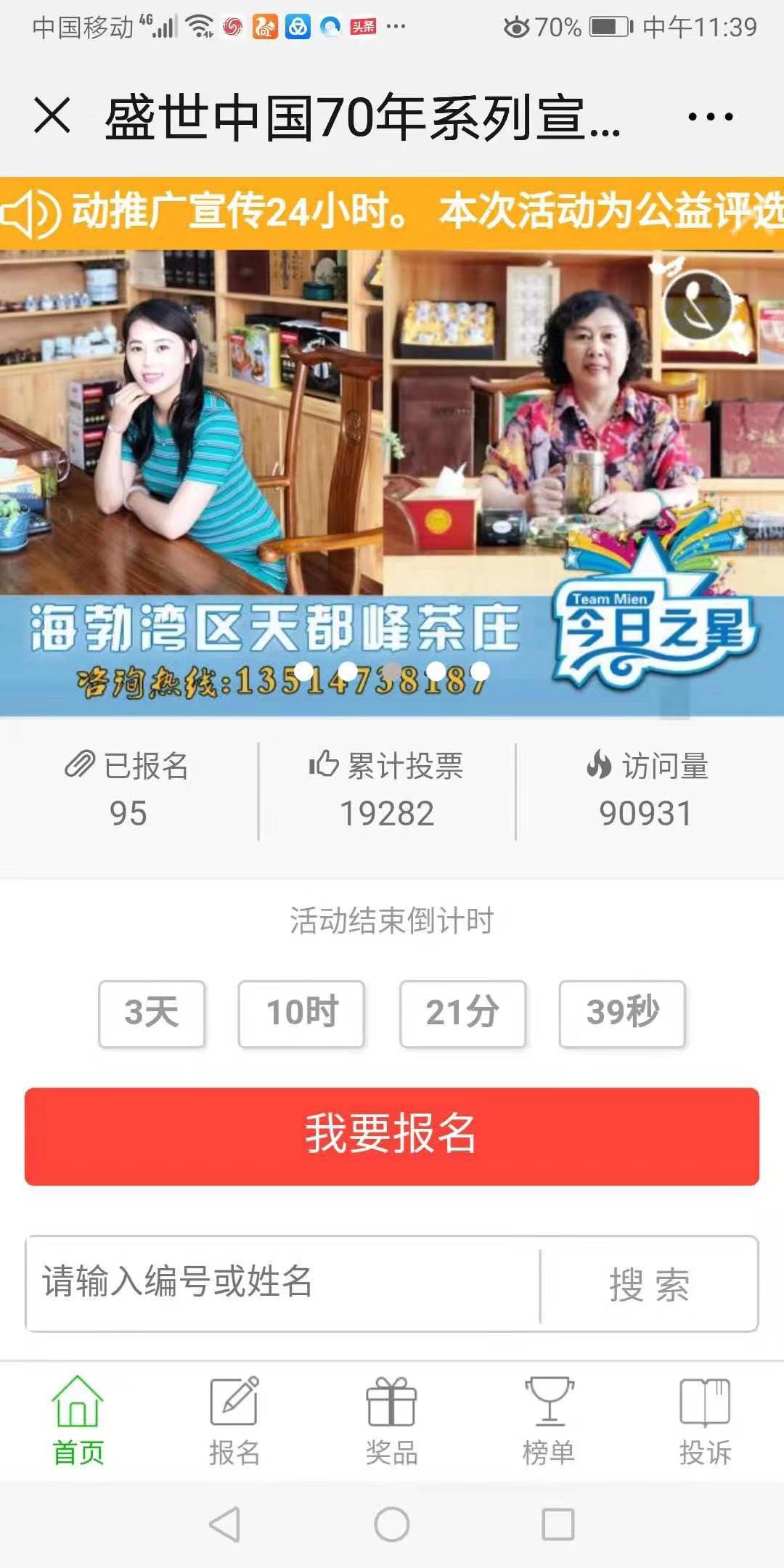Image resolution: width=784 pixels, height=1568 pixels.
Task: Tap the system home button
Action: click(392, 1524)
